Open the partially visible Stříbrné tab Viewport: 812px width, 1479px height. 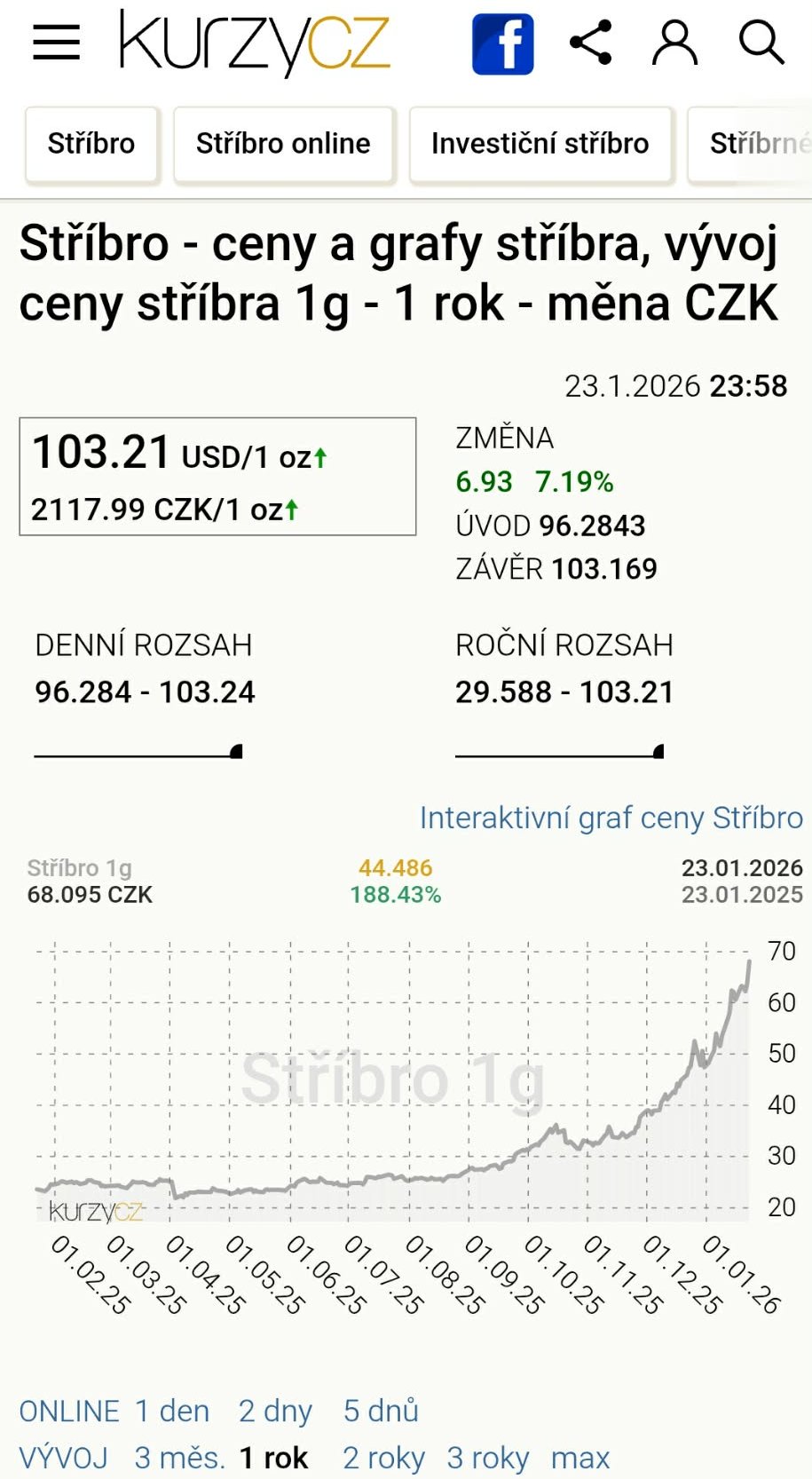759,144
